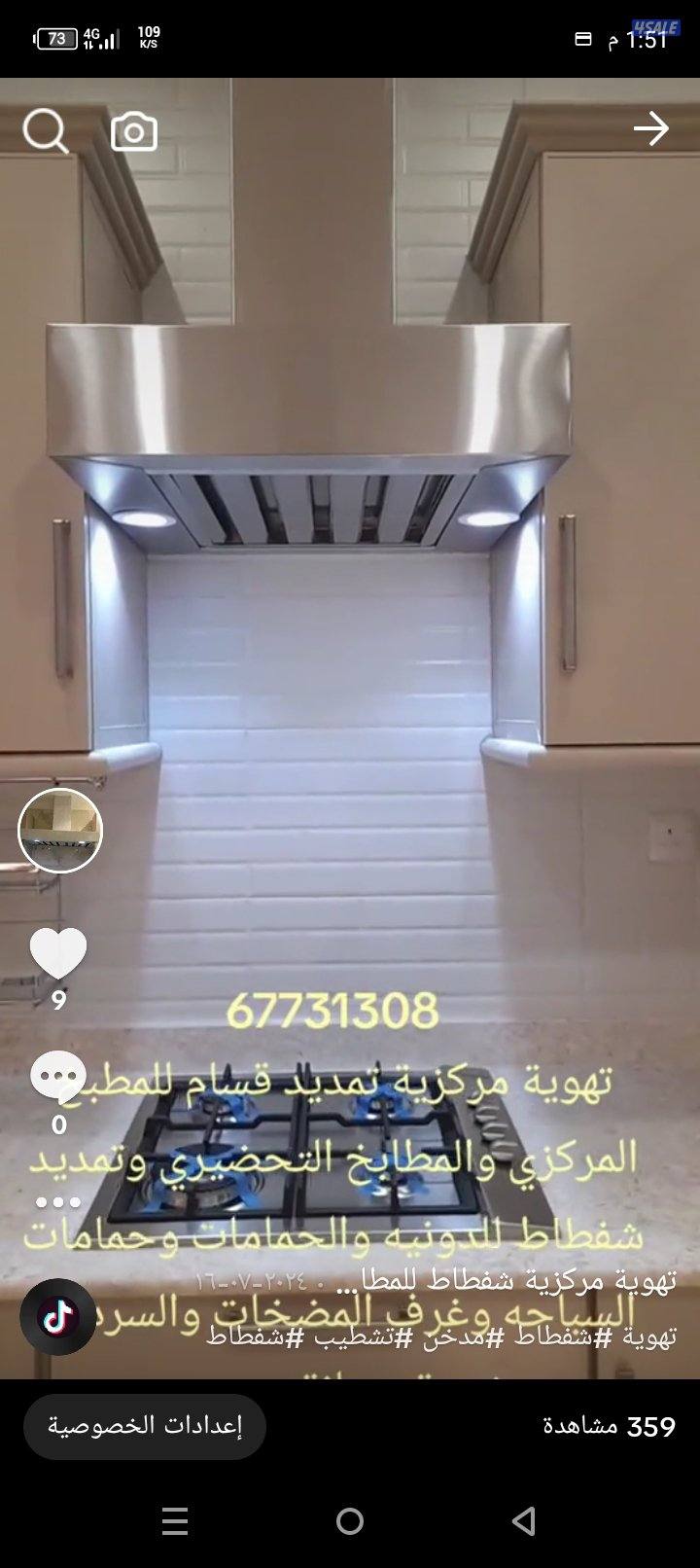Open إعدادات الخصوصية privacy settings
This screenshot has height=1568, width=700.
(144, 1426)
